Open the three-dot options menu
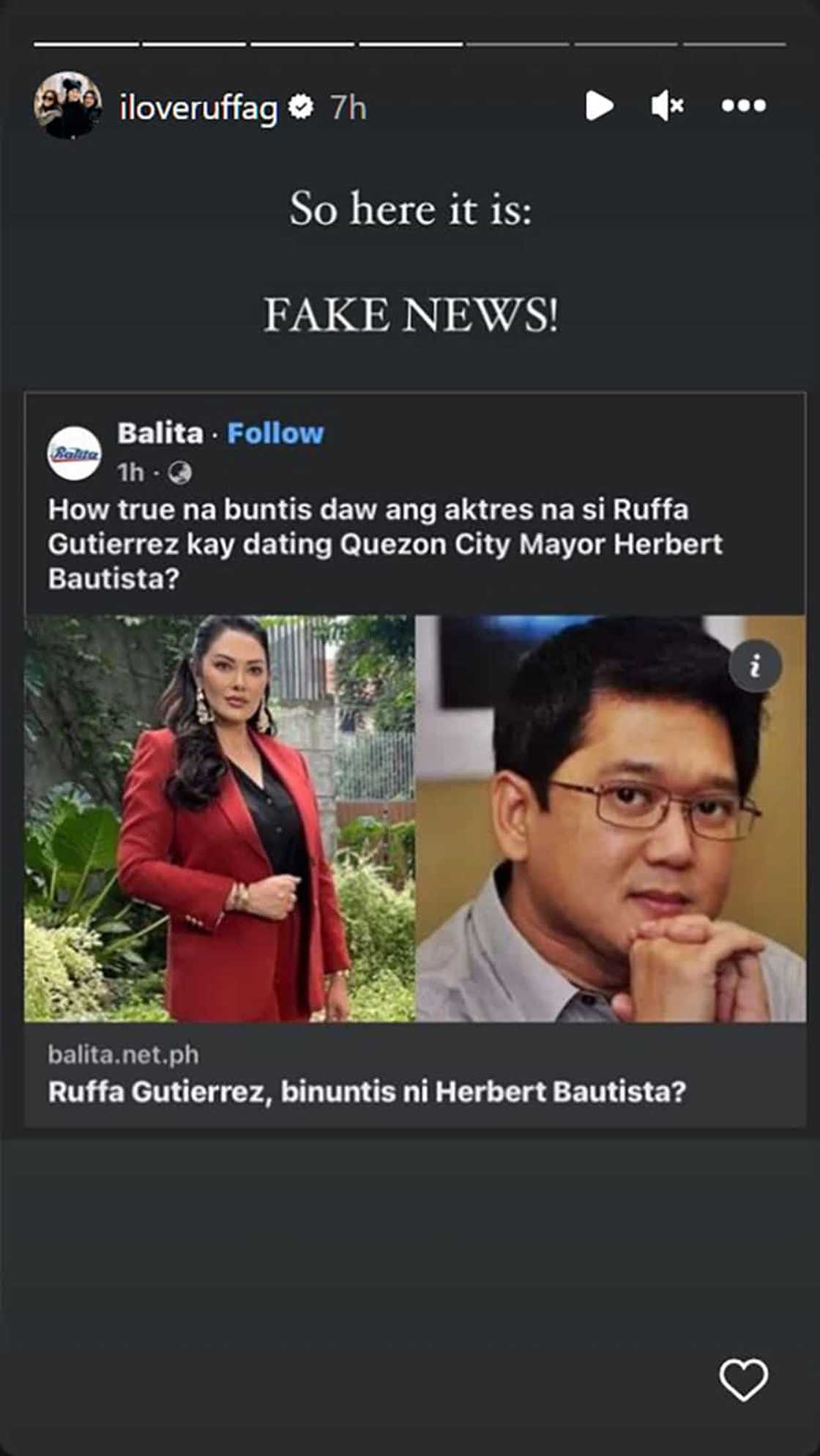This screenshot has height=1456, width=820. 743,106
